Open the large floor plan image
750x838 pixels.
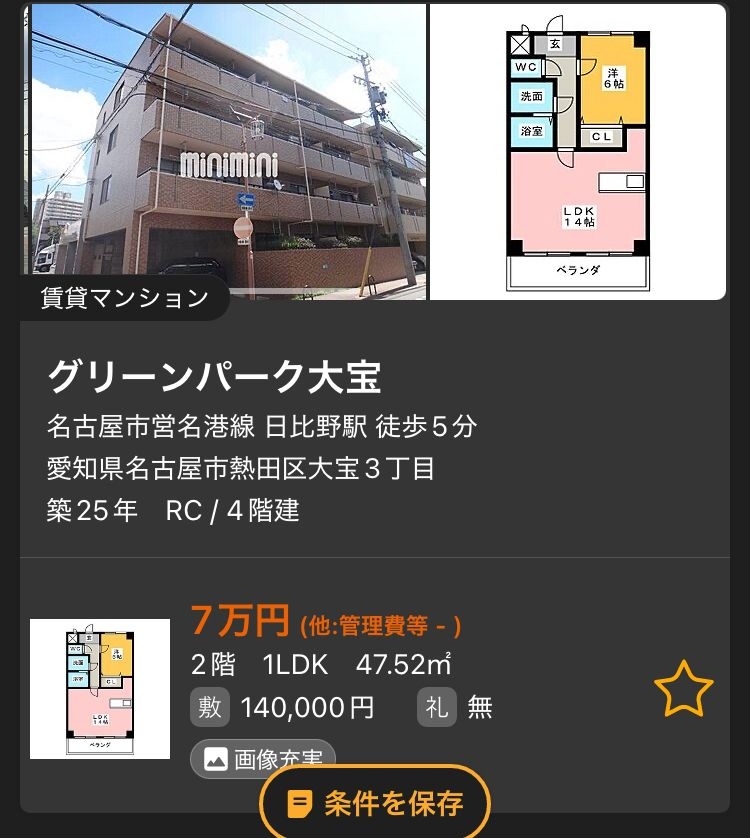click(x=578, y=152)
